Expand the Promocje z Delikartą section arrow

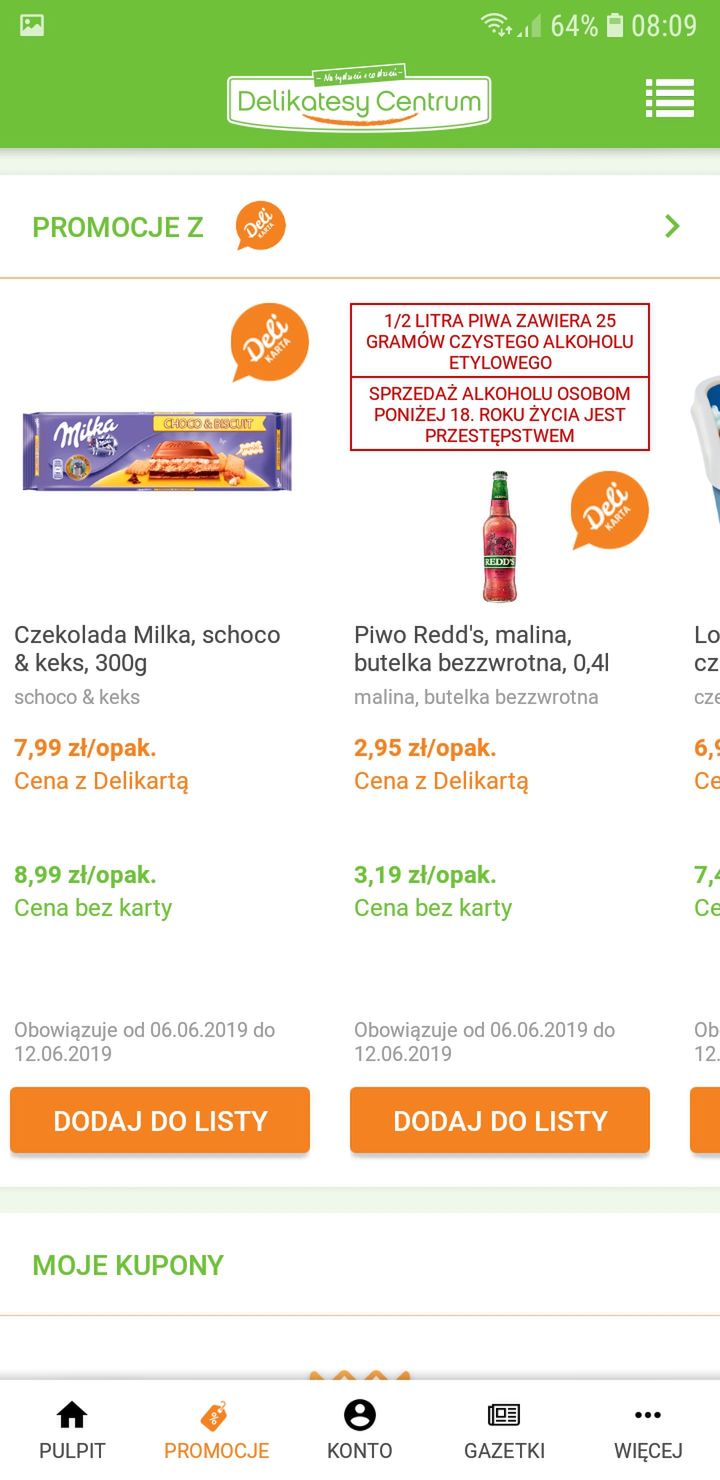tap(672, 226)
